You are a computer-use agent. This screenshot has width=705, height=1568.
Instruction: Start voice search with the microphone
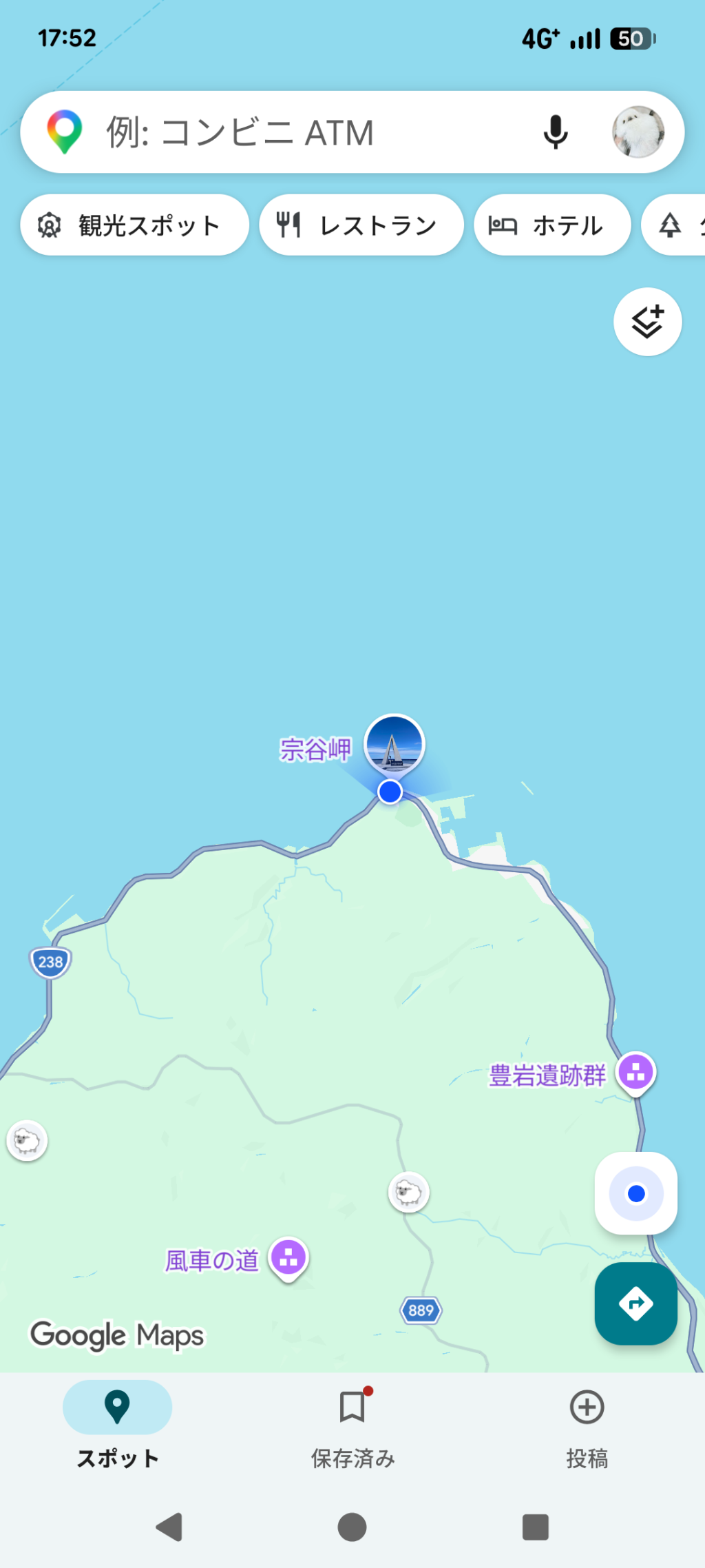tap(556, 132)
